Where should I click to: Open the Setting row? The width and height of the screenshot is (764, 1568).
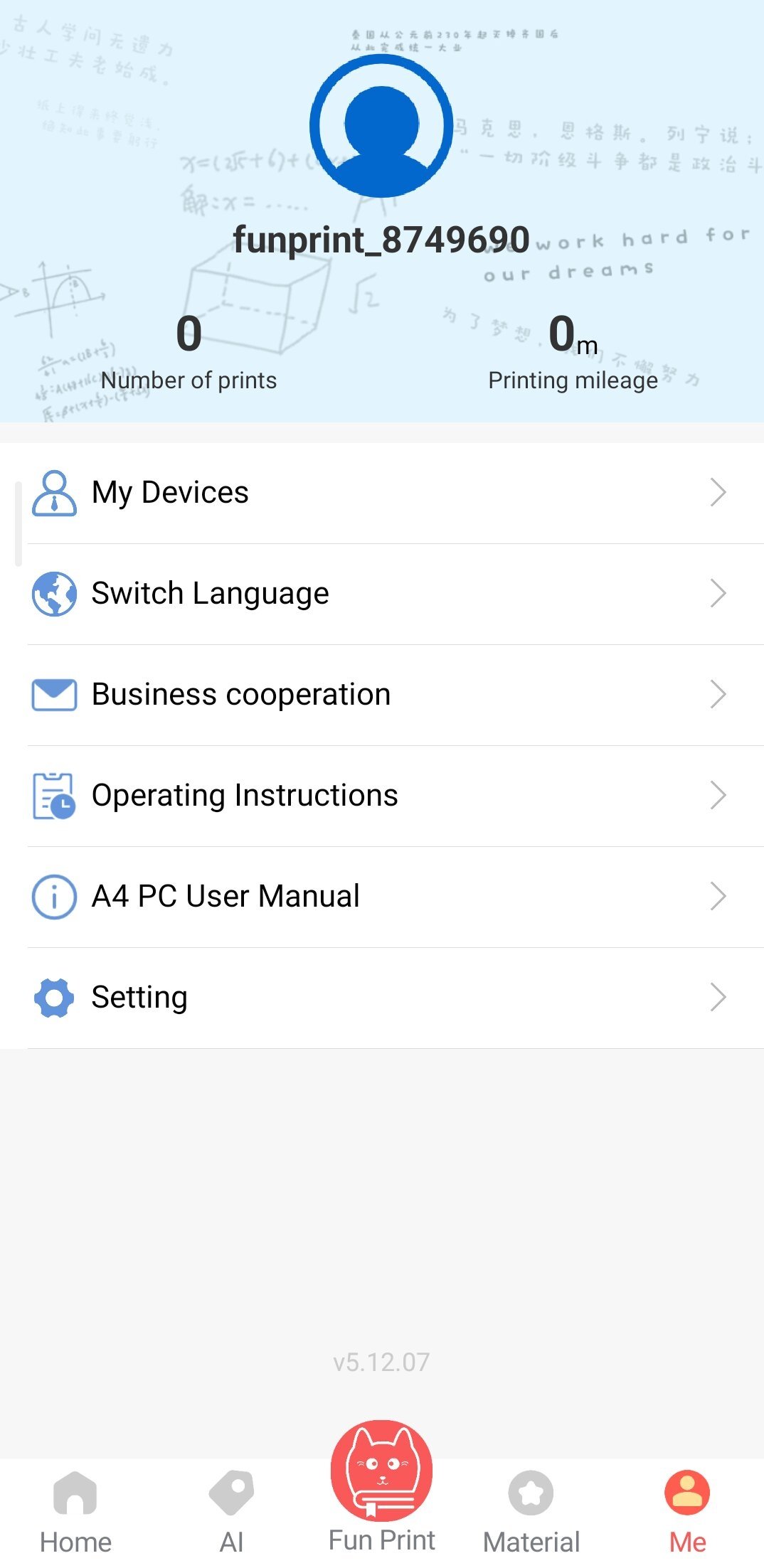(x=382, y=998)
